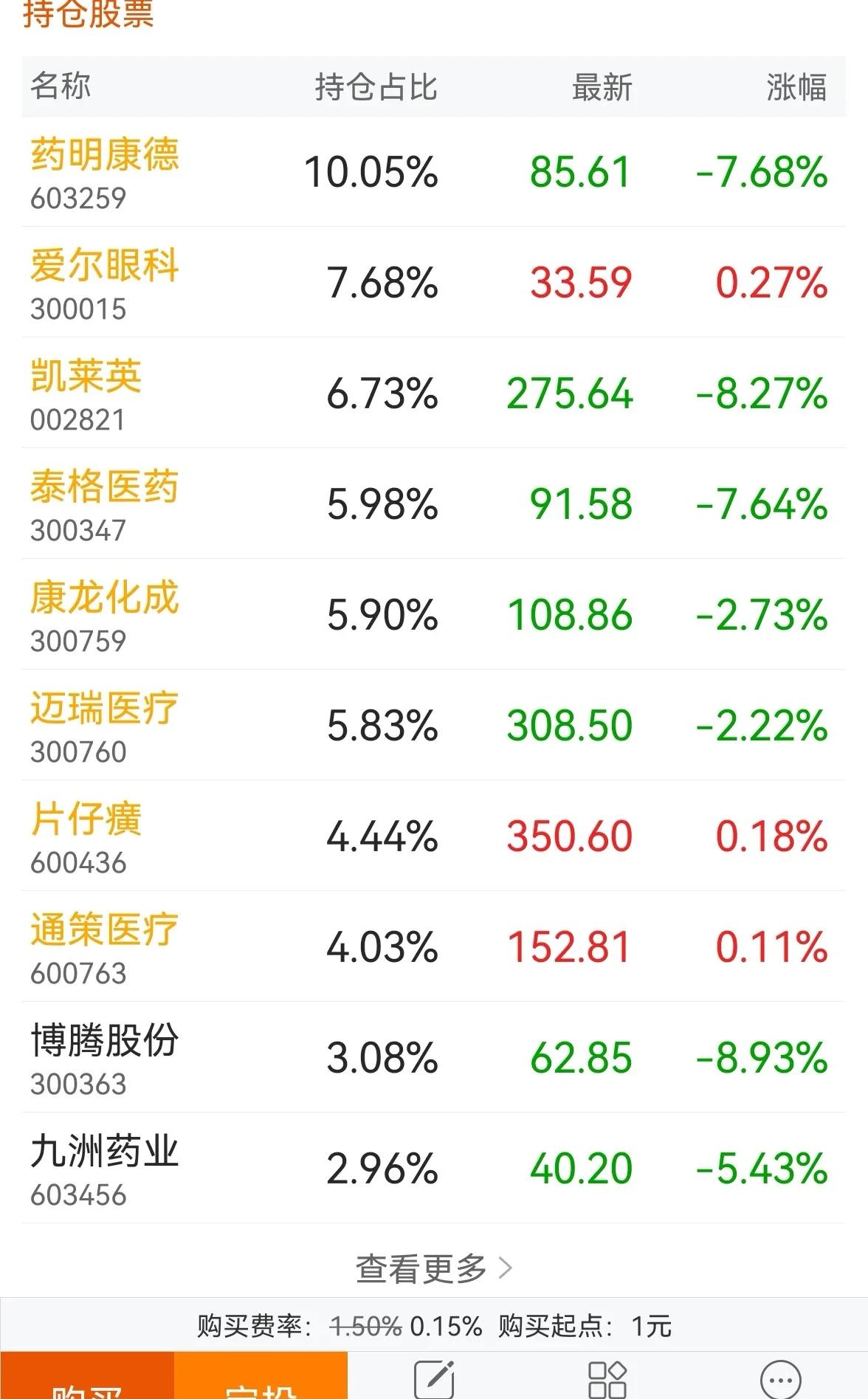Select the 泰格医药 row

433,504
